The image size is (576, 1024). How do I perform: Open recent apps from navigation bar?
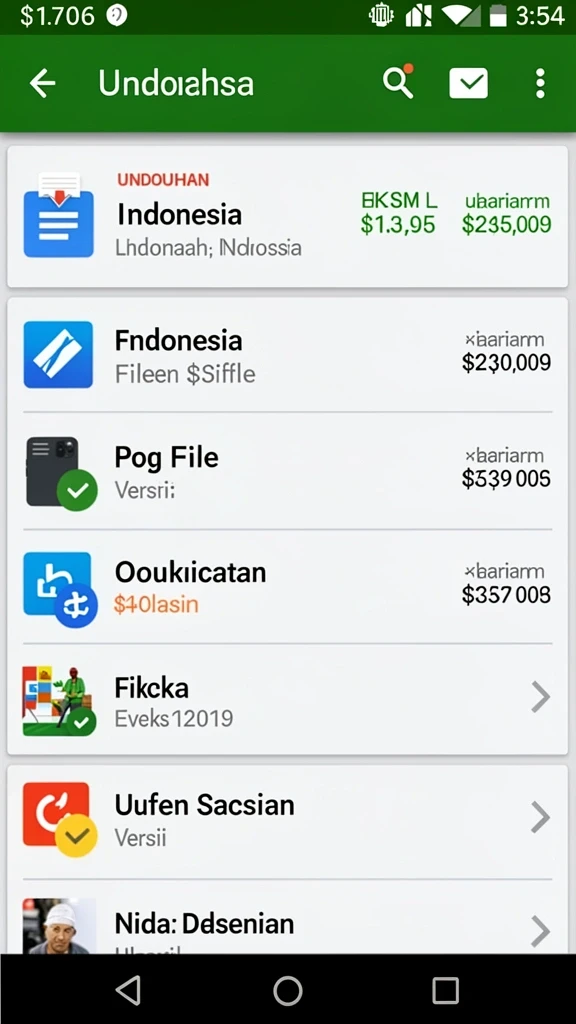click(x=445, y=990)
